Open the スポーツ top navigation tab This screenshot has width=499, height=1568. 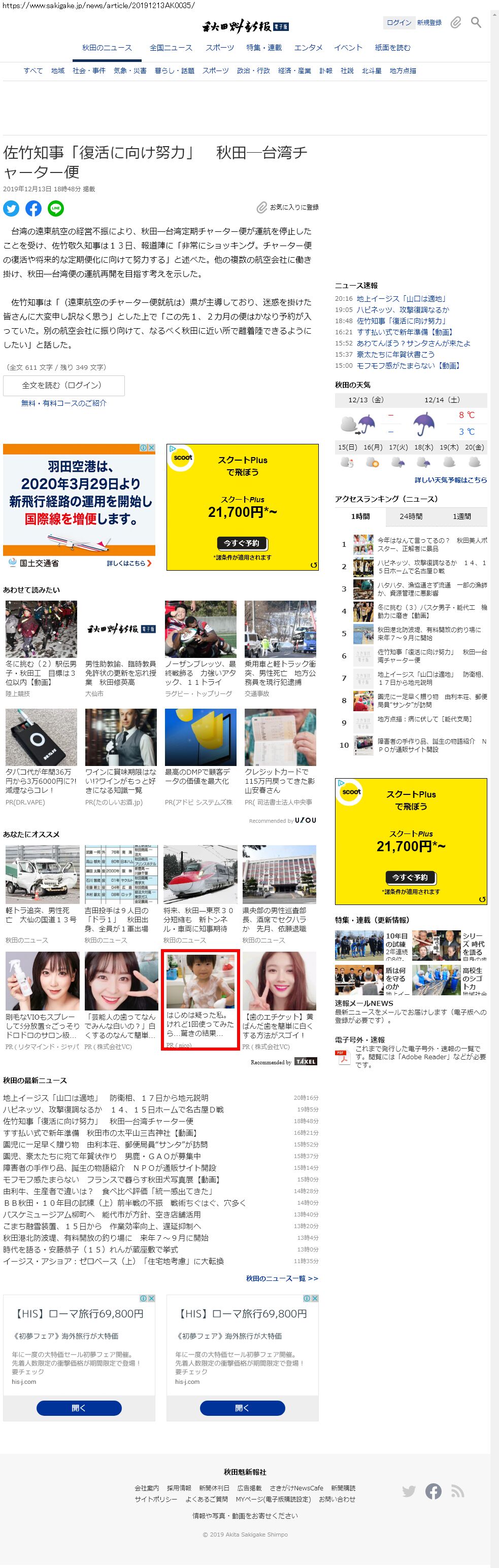[x=219, y=48]
